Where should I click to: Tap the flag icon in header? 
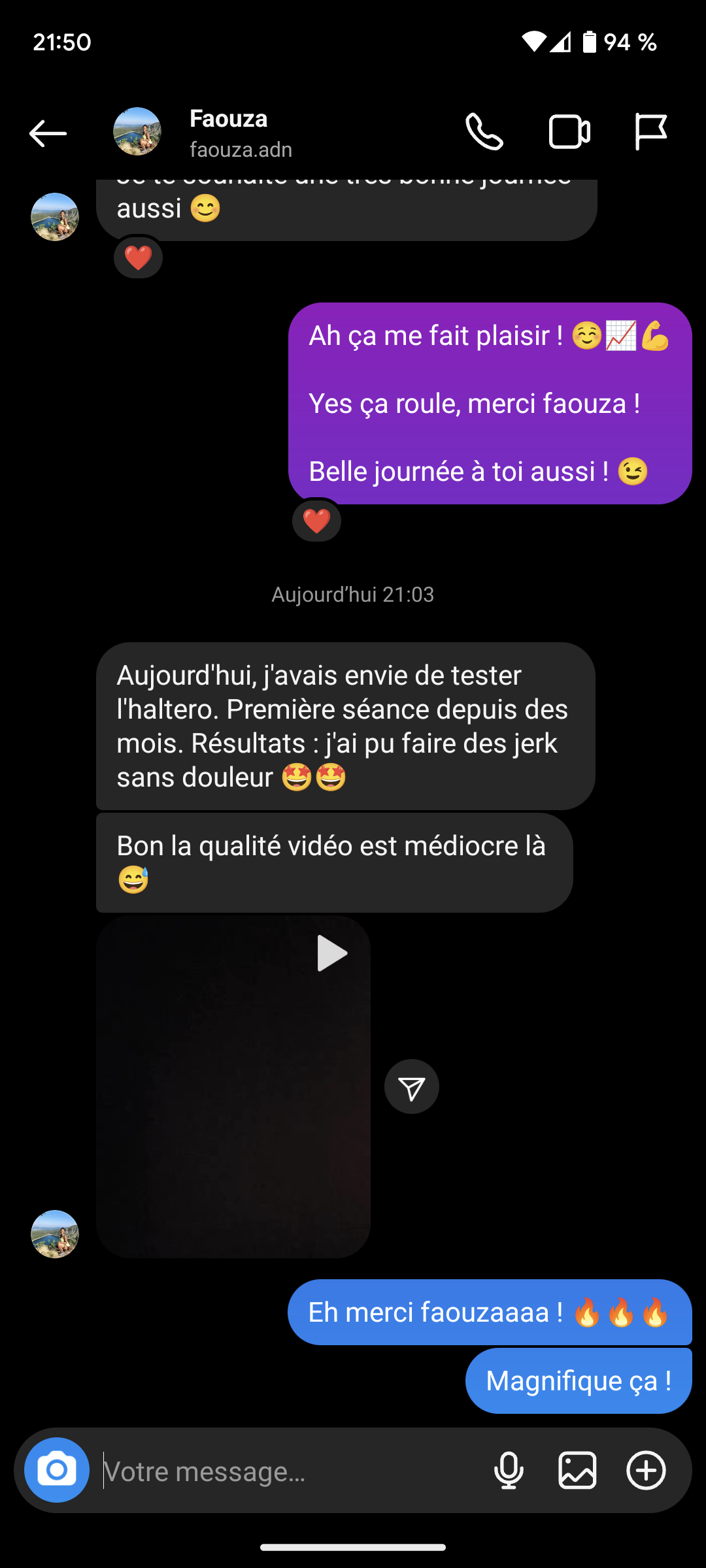650,131
